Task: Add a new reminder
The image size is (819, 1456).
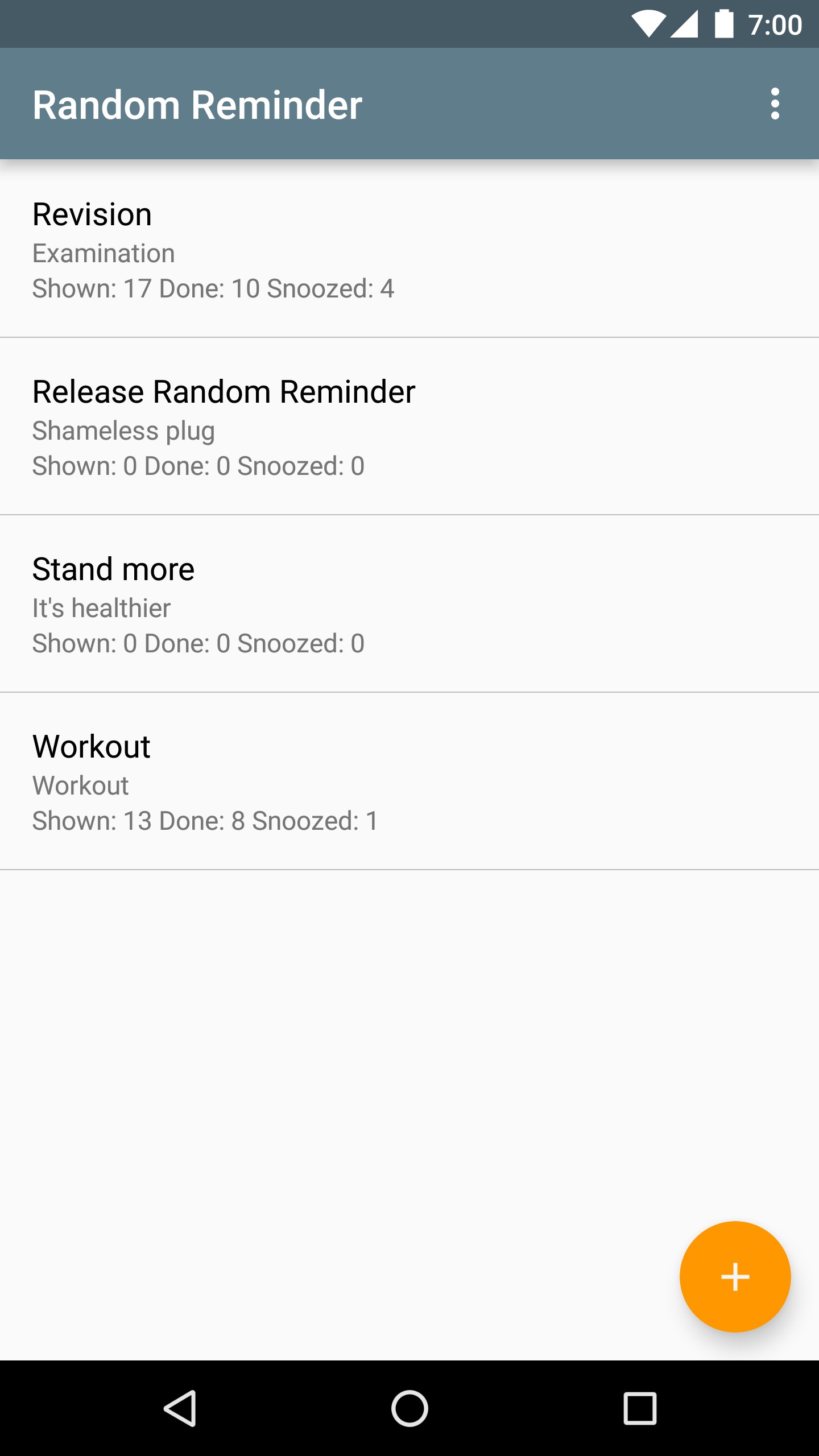Action: (735, 1276)
